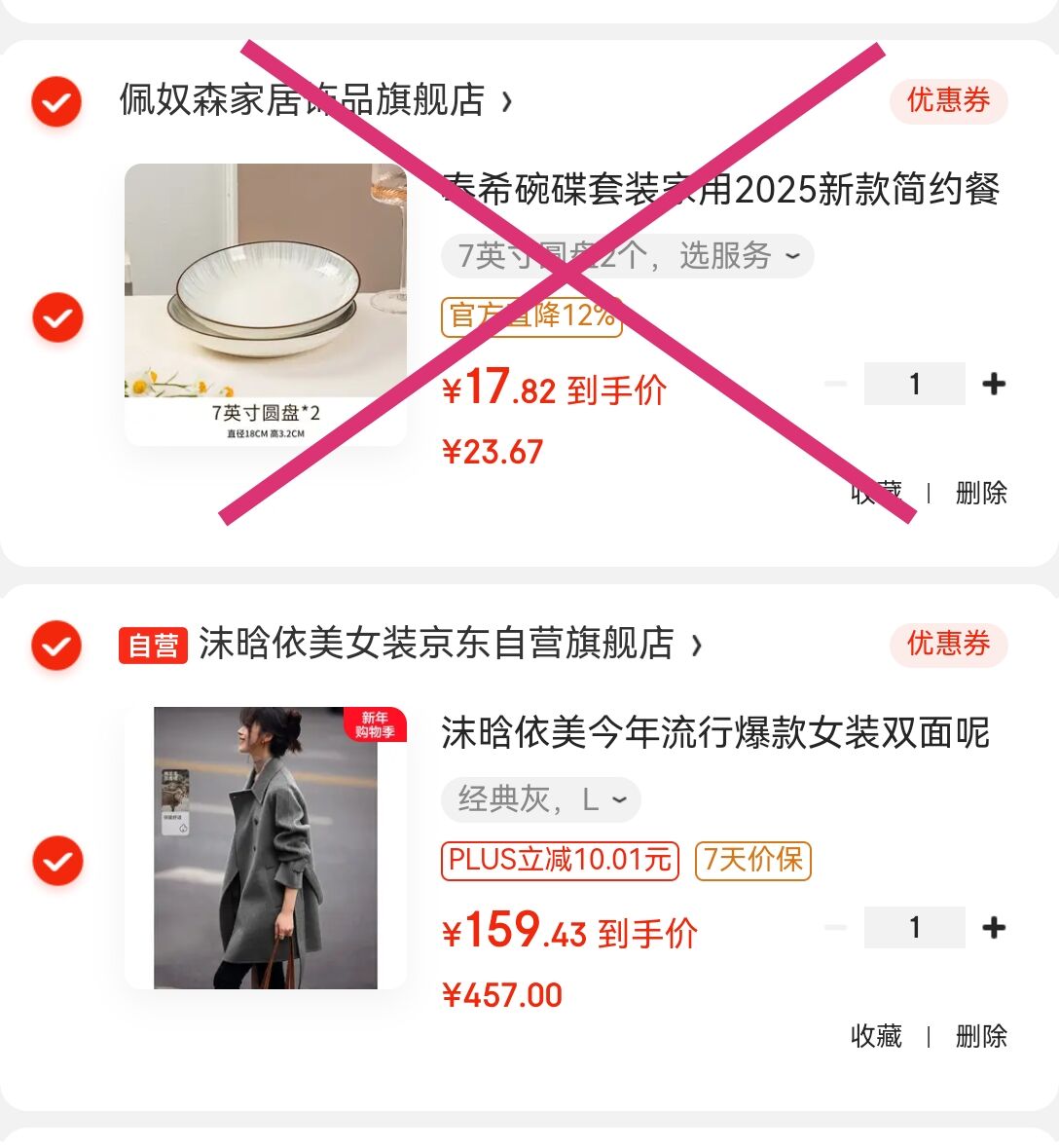Uncheck the 沫晗依美女装京东自营旗舰店 store checkbox
Image resolution: width=1059 pixels, height=1148 pixels.
tap(56, 645)
